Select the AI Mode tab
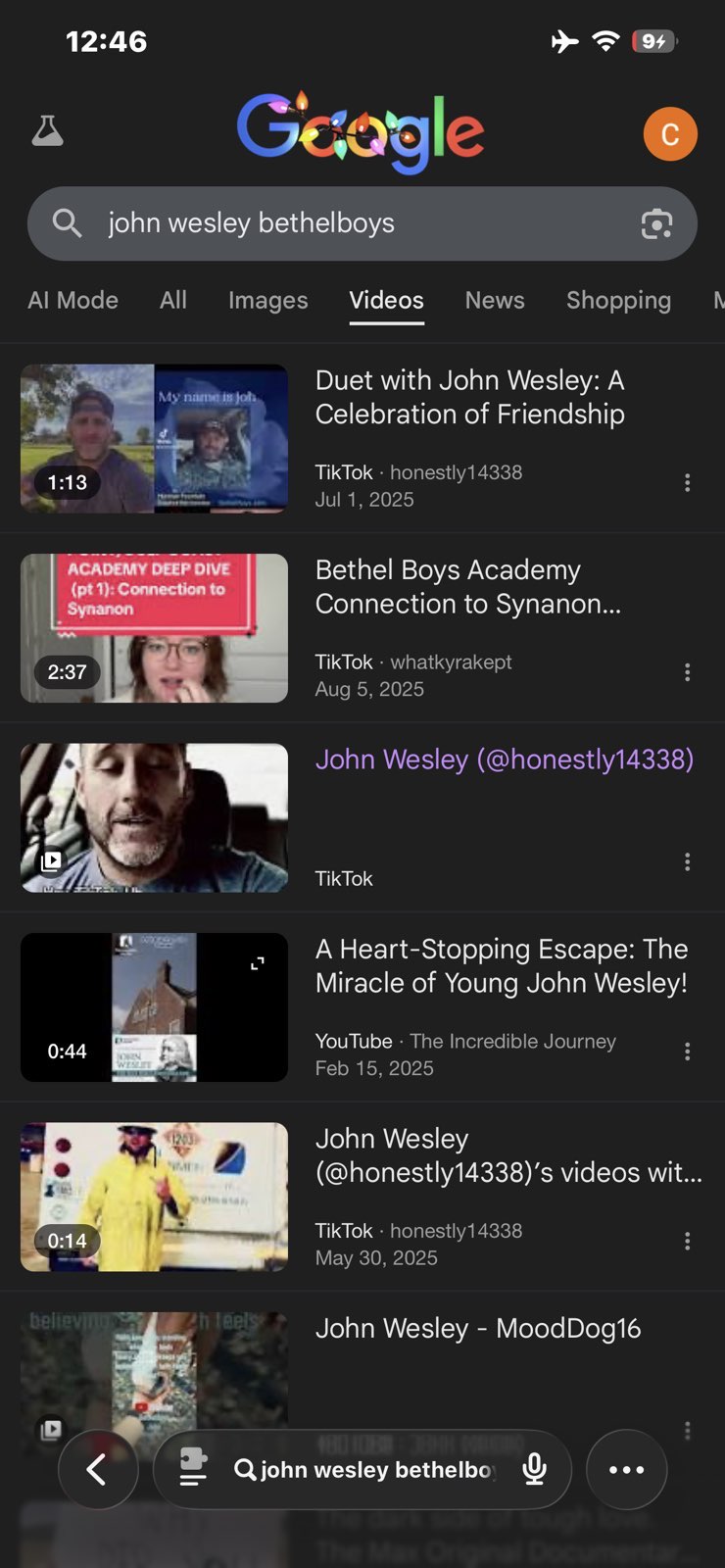 (x=72, y=300)
